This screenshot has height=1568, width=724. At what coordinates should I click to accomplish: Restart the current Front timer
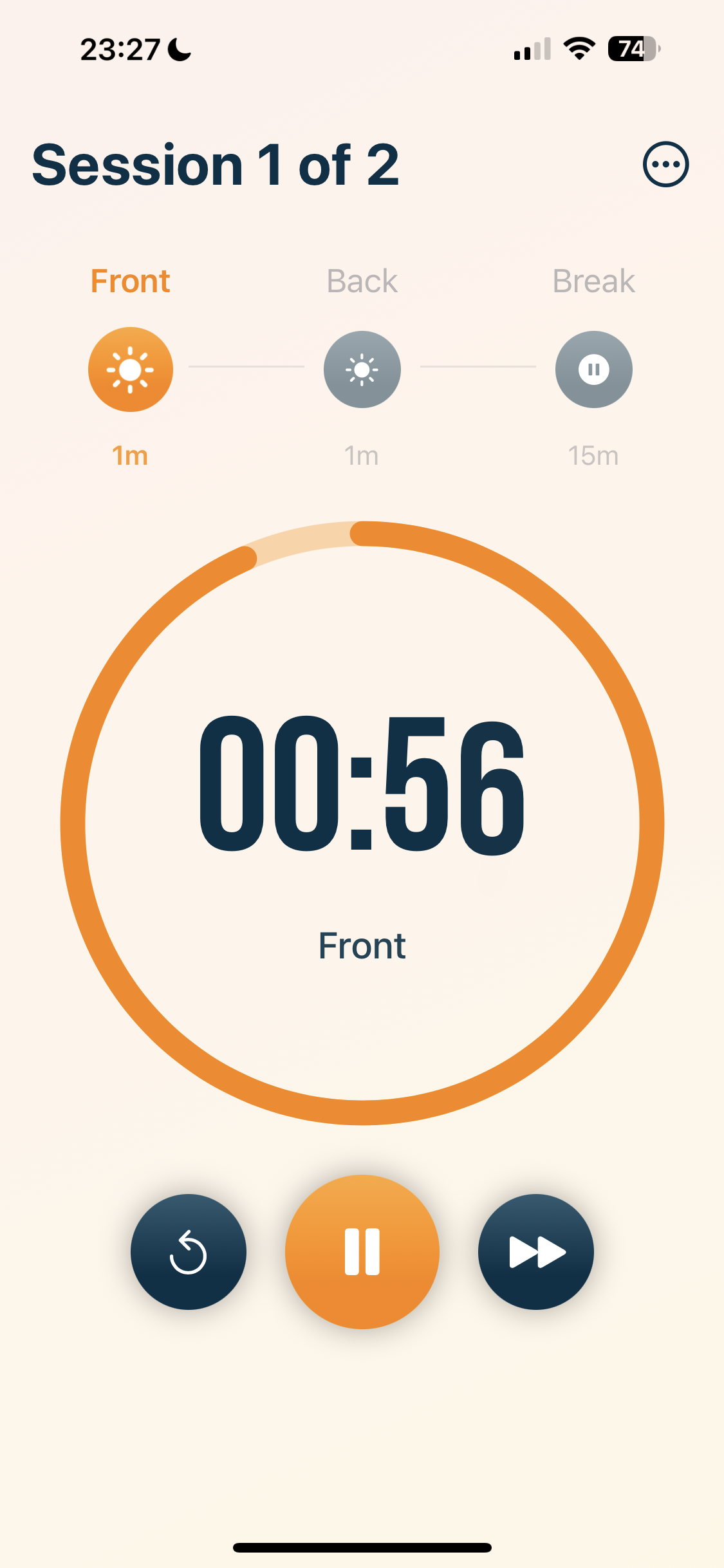click(189, 1251)
